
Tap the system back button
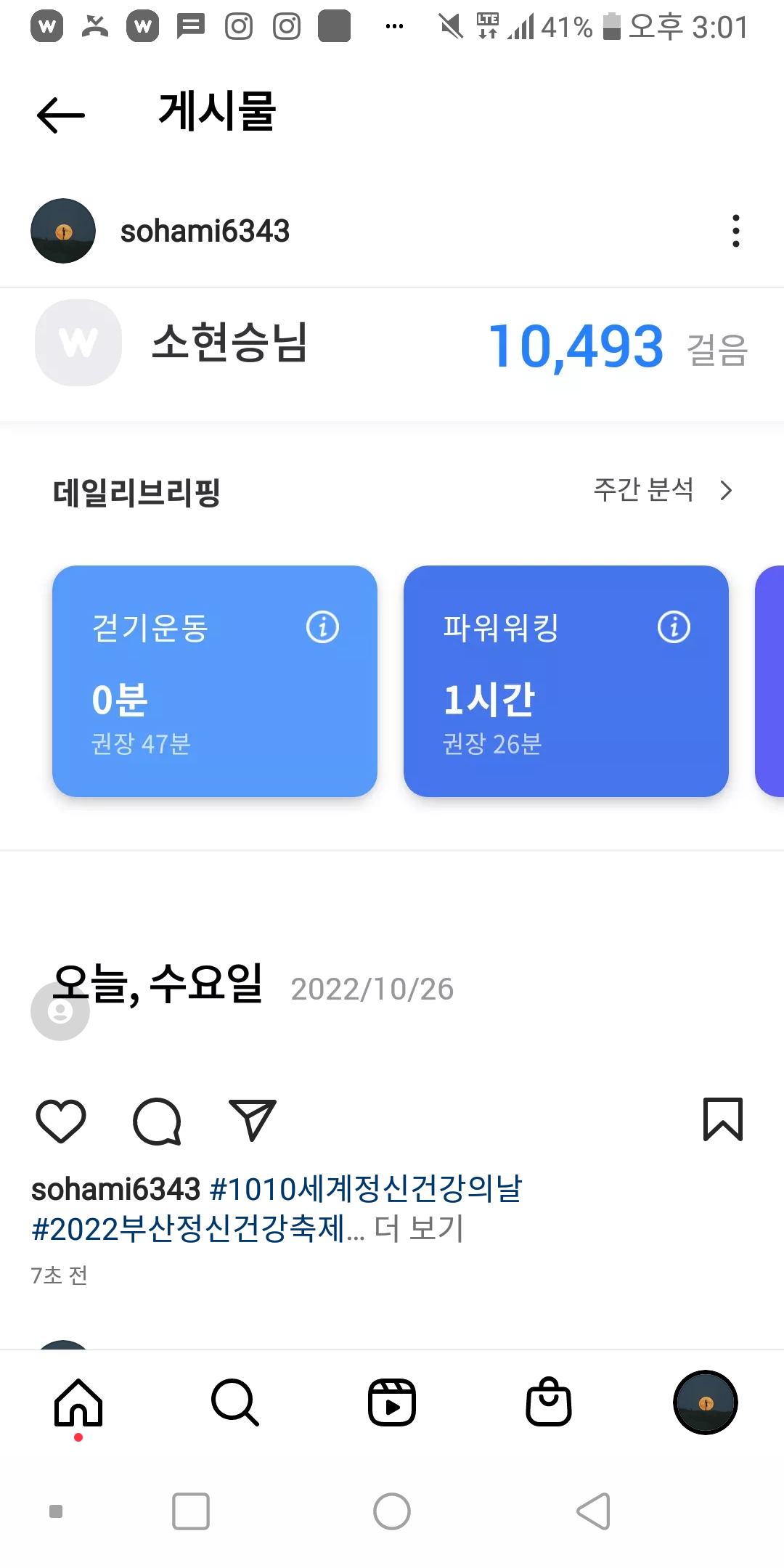tap(593, 1511)
